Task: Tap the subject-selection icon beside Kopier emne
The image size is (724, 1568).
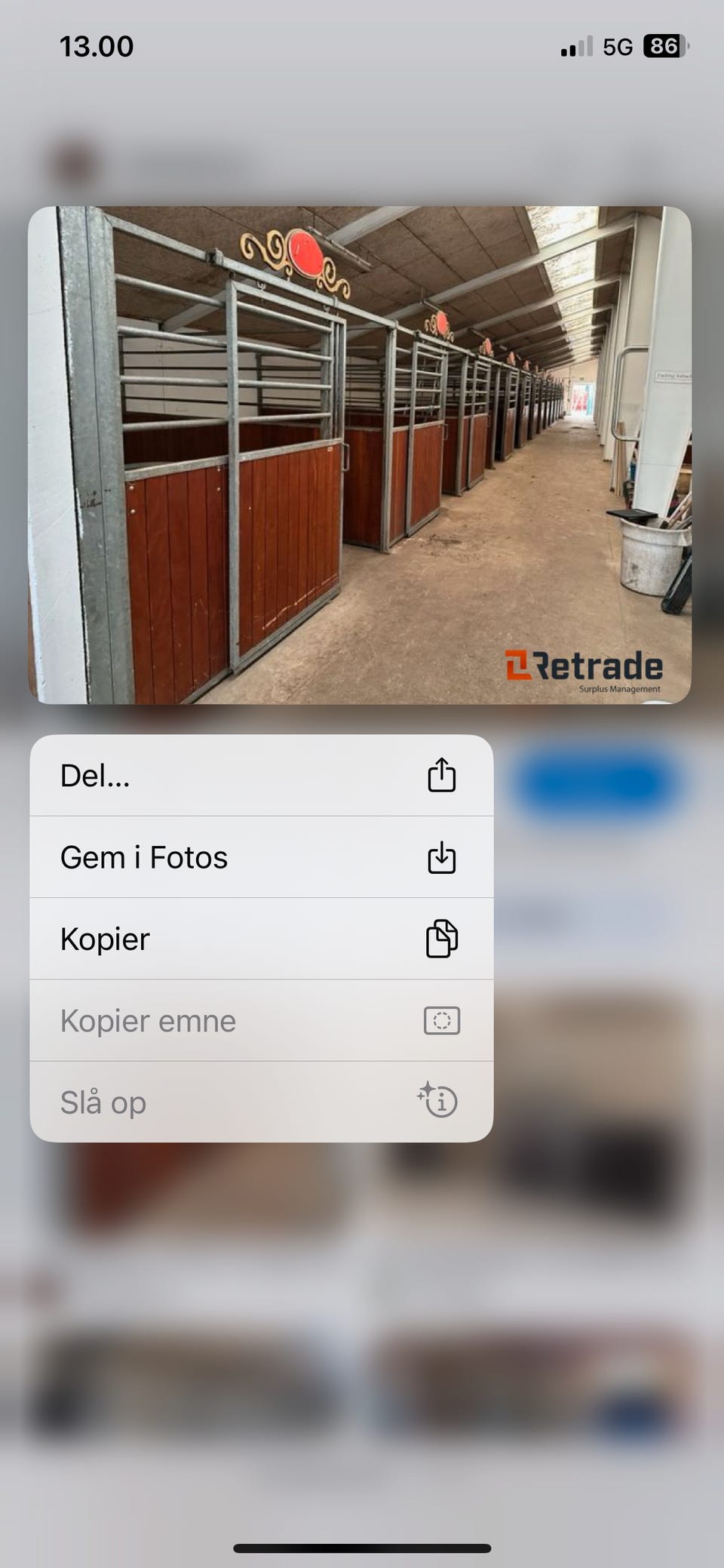Action: pos(442,1020)
